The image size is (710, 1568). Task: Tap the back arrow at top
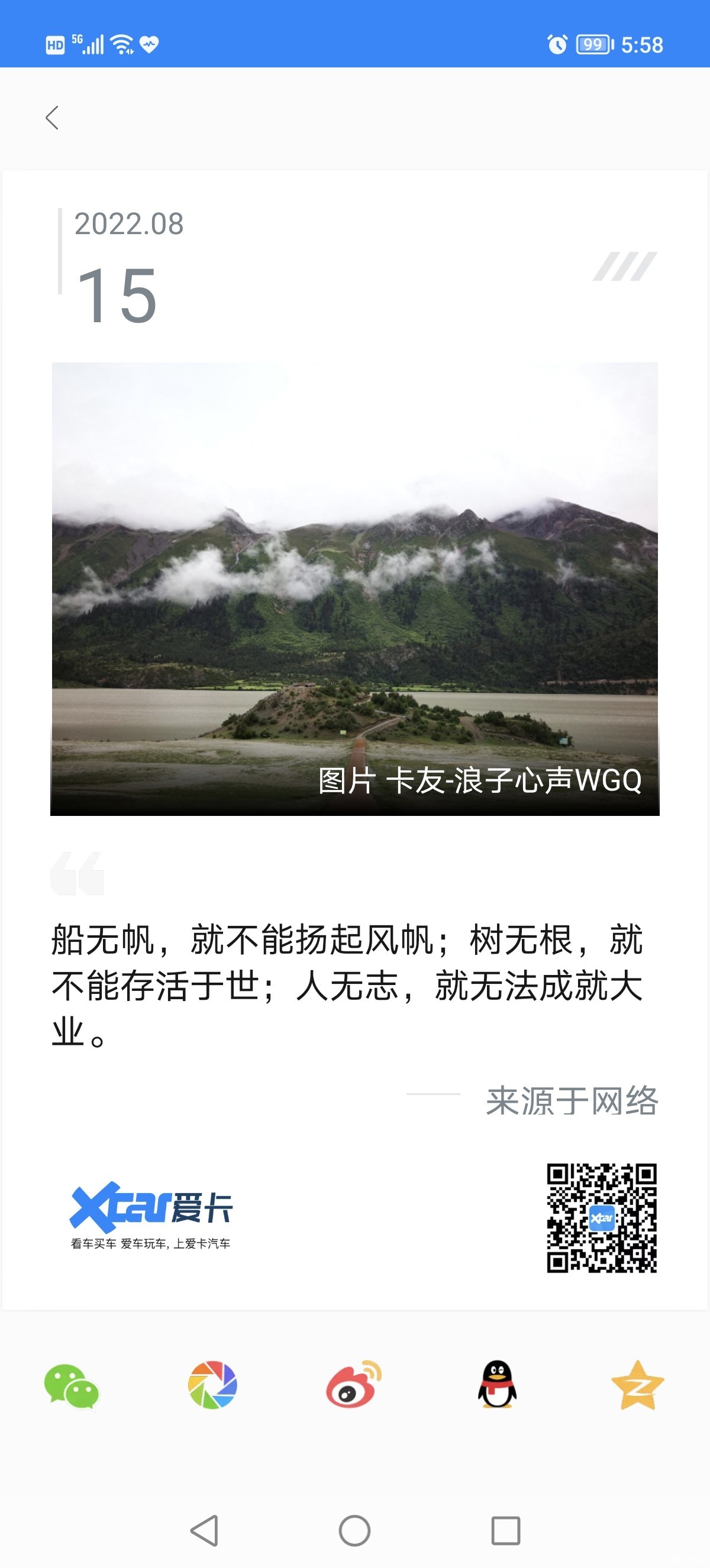pyautogui.click(x=53, y=118)
